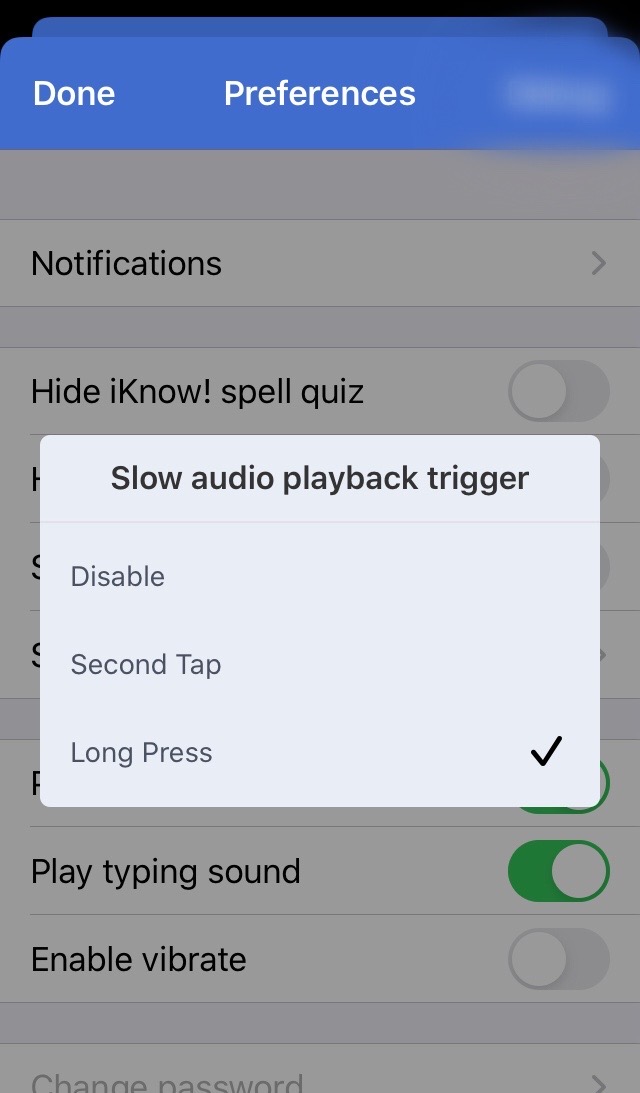Turn off Play typing sound
The width and height of the screenshot is (640, 1093).
[558, 871]
